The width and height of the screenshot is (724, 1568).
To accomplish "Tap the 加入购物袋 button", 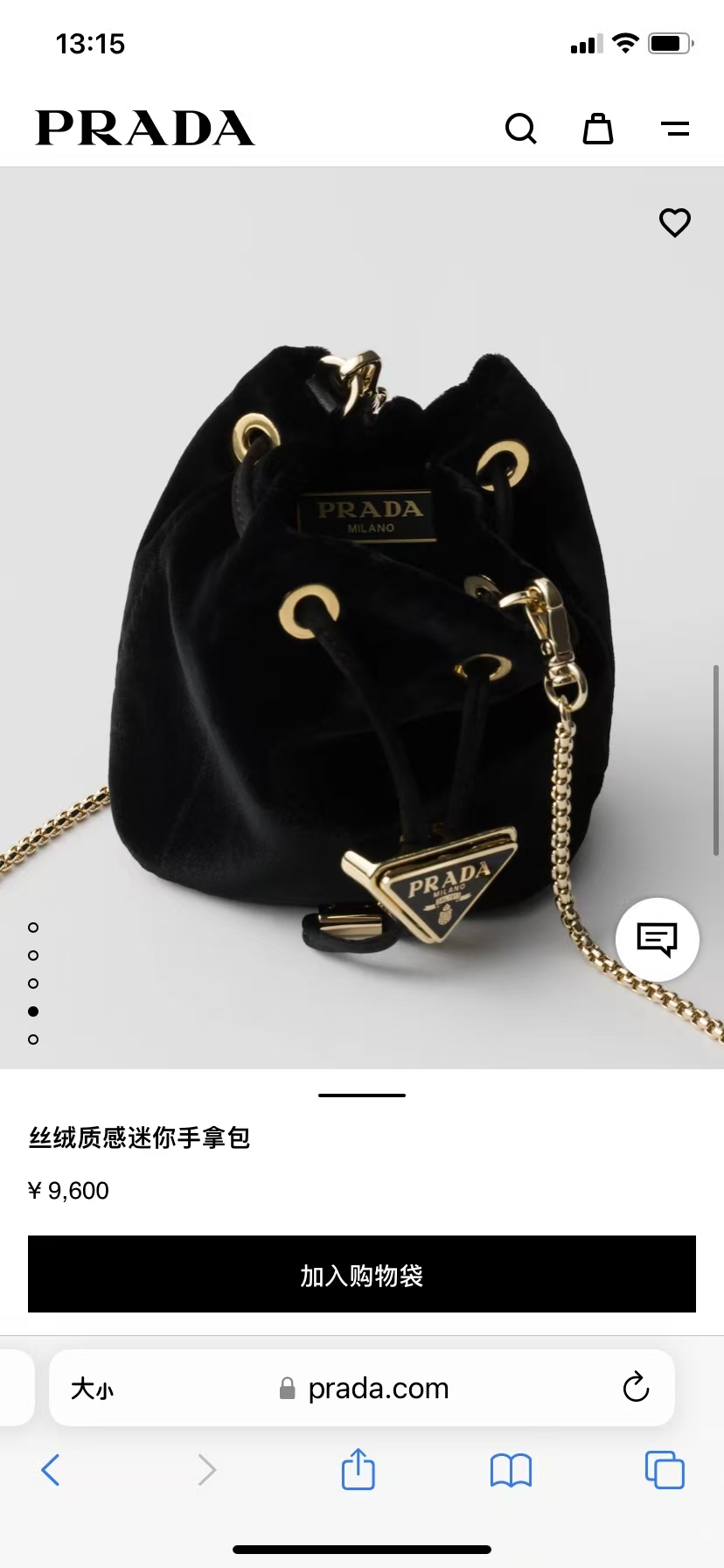I will [x=361, y=1275].
